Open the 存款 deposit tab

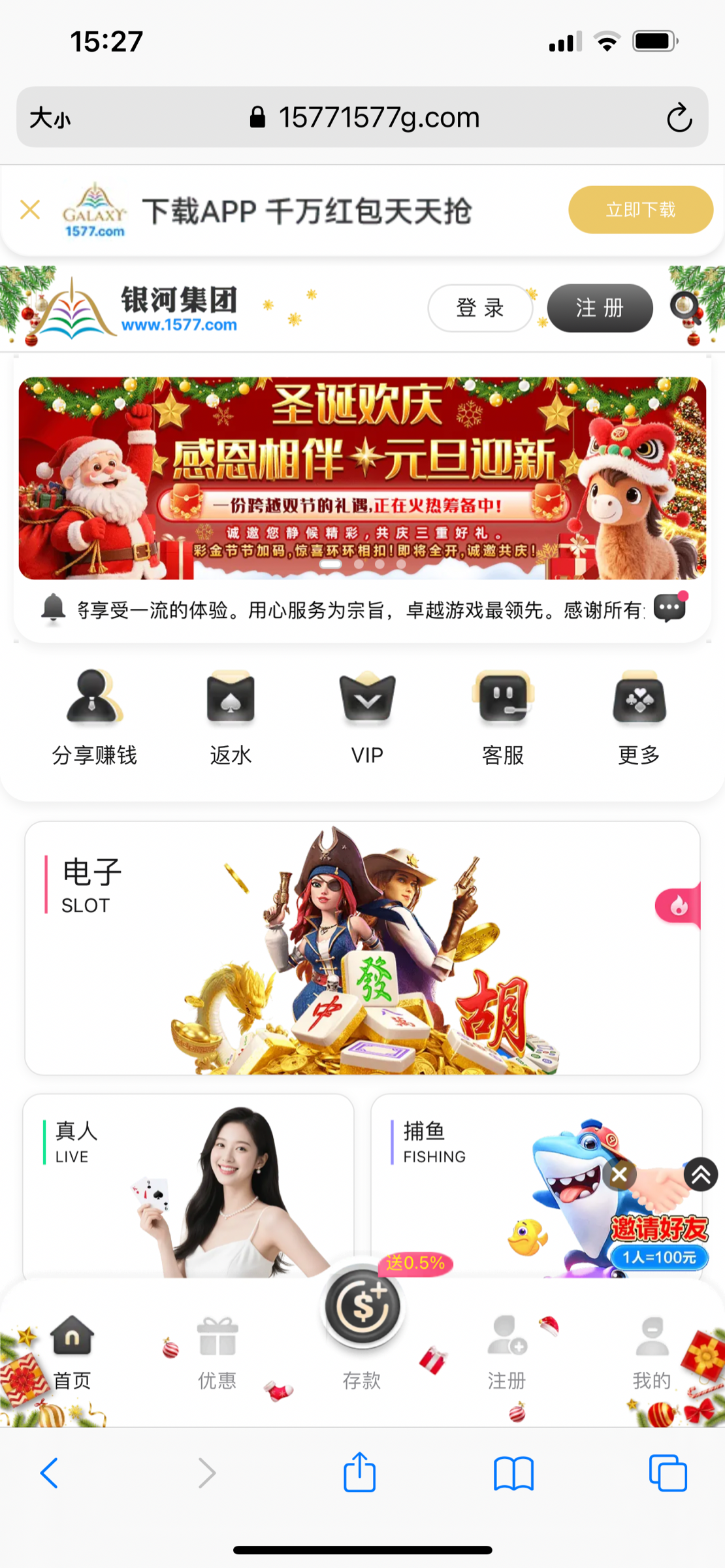click(362, 1326)
